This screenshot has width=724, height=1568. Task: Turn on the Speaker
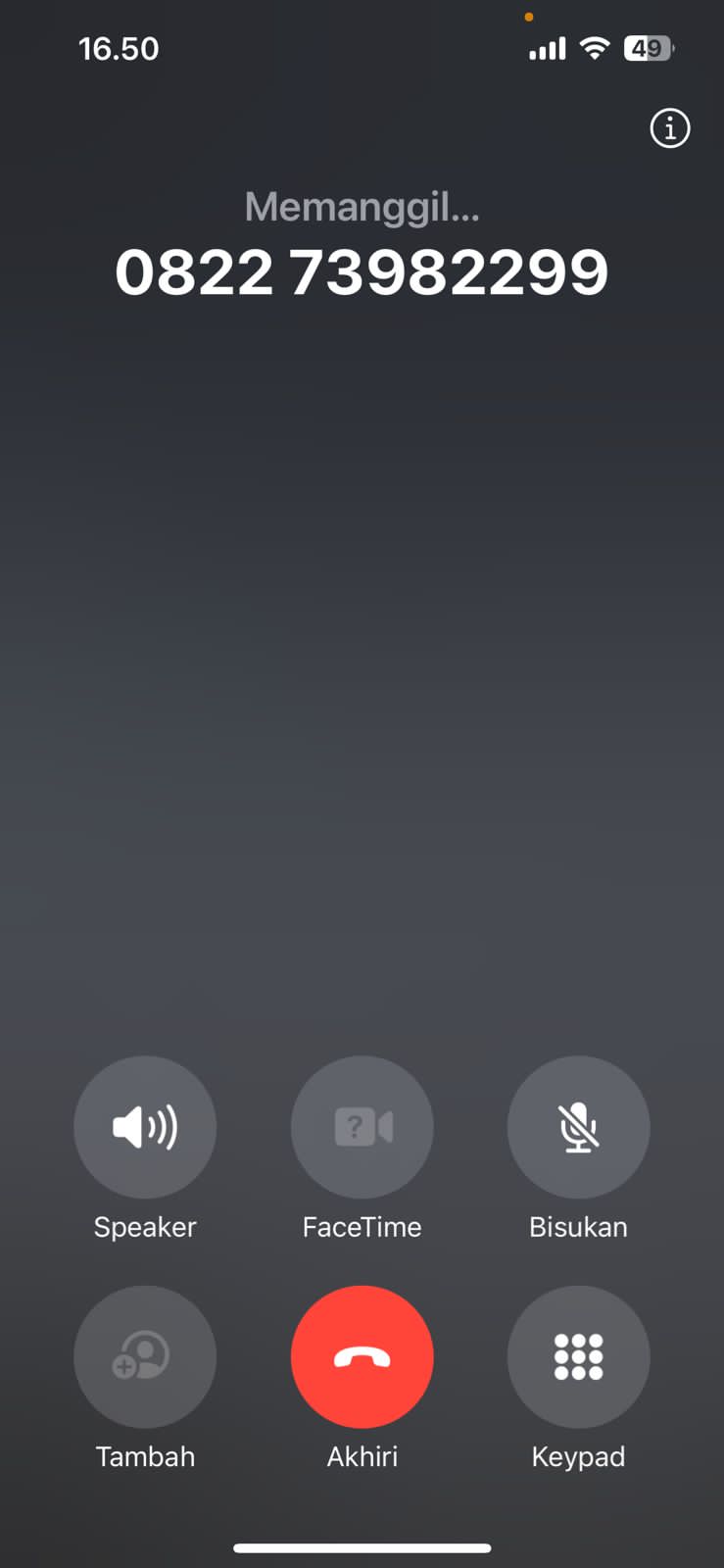pyautogui.click(x=145, y=1127)
